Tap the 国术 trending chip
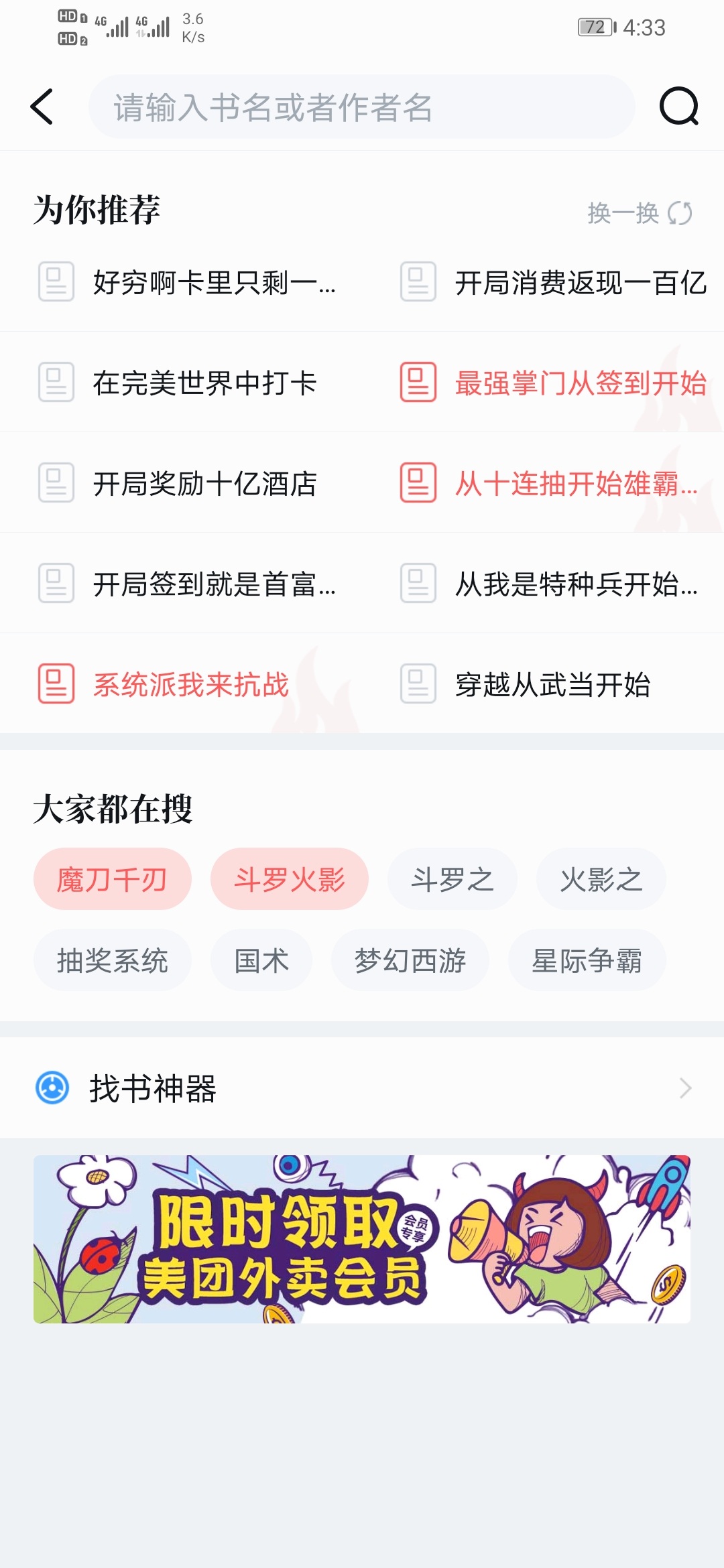724x1568 pixels. 261,960
